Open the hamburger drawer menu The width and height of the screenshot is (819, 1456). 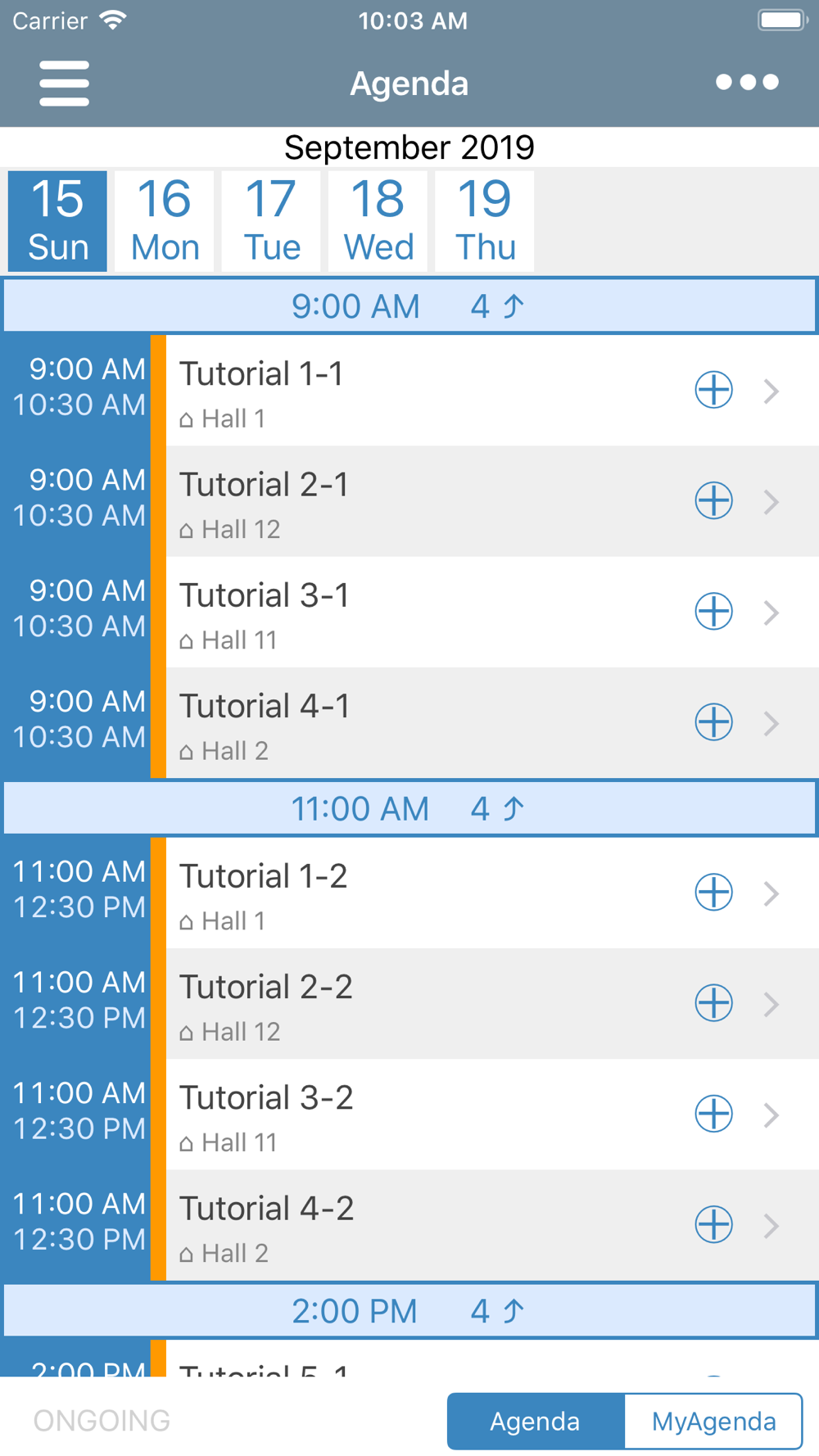[x=64, y=83]
